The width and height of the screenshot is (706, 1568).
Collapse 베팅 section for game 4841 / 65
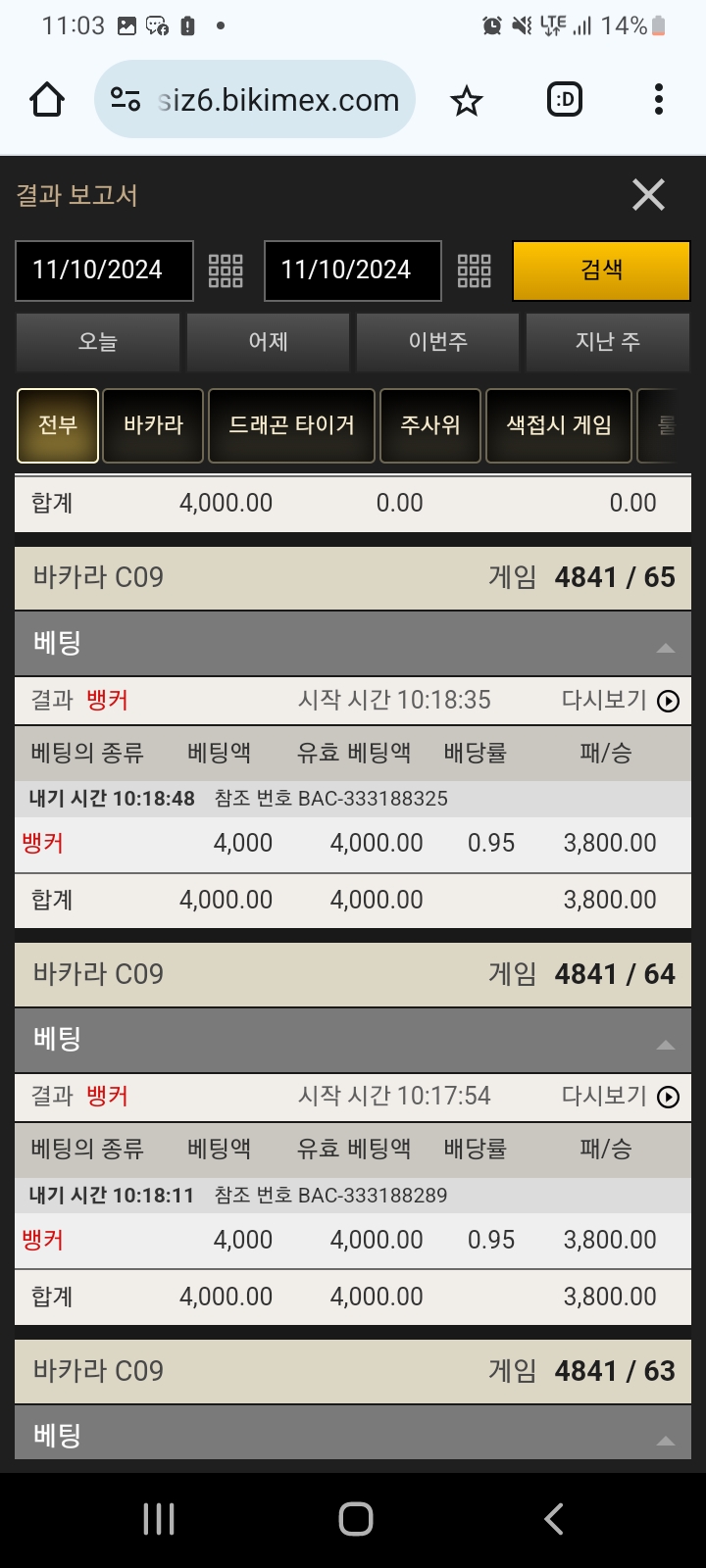[x=665, y=646]
